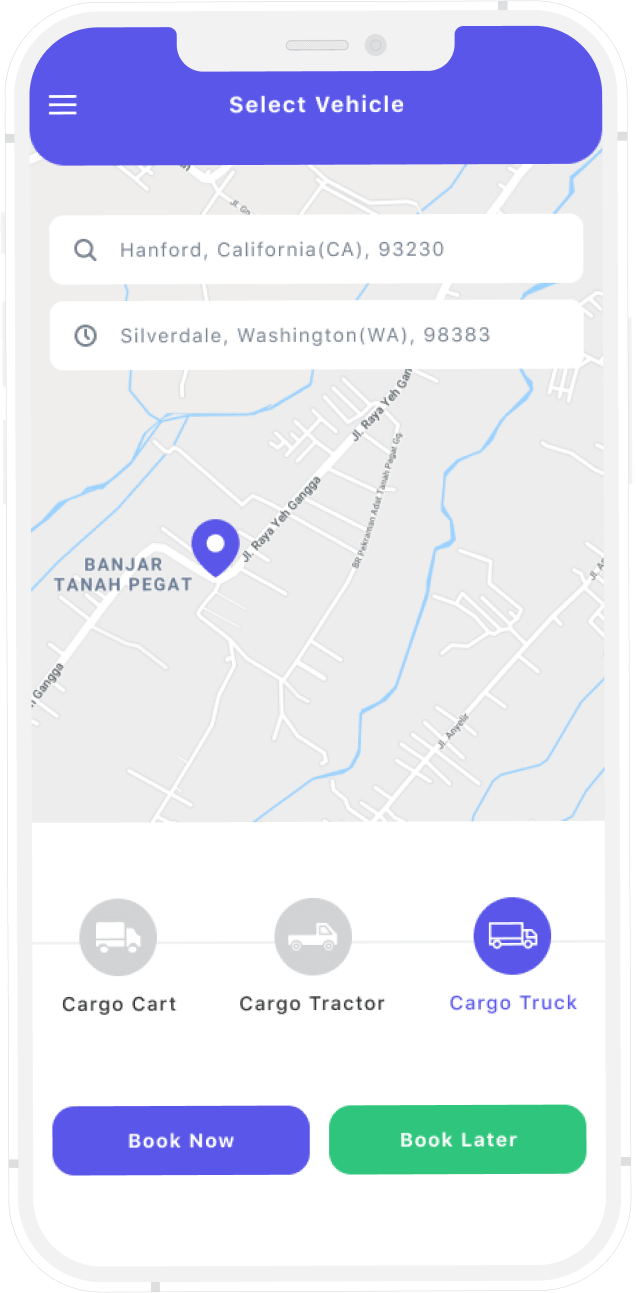Edit the Silverdale, Washington destination field
This screenshot has height=1293, width=637.
click(316, 335)
